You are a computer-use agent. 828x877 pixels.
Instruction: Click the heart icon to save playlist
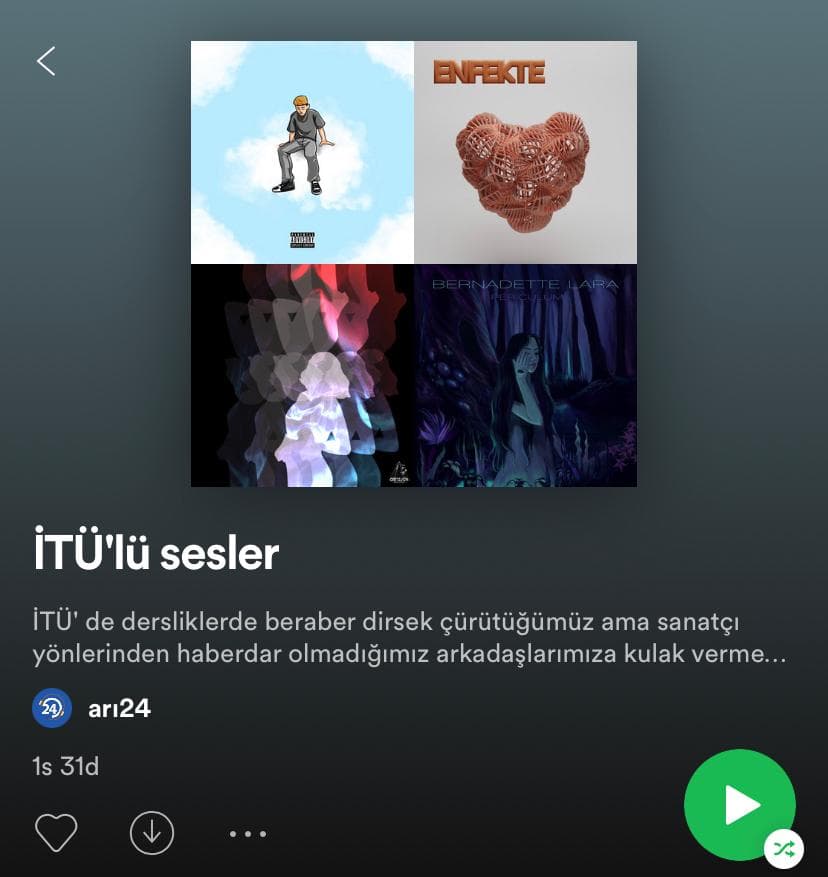[56, 832]
